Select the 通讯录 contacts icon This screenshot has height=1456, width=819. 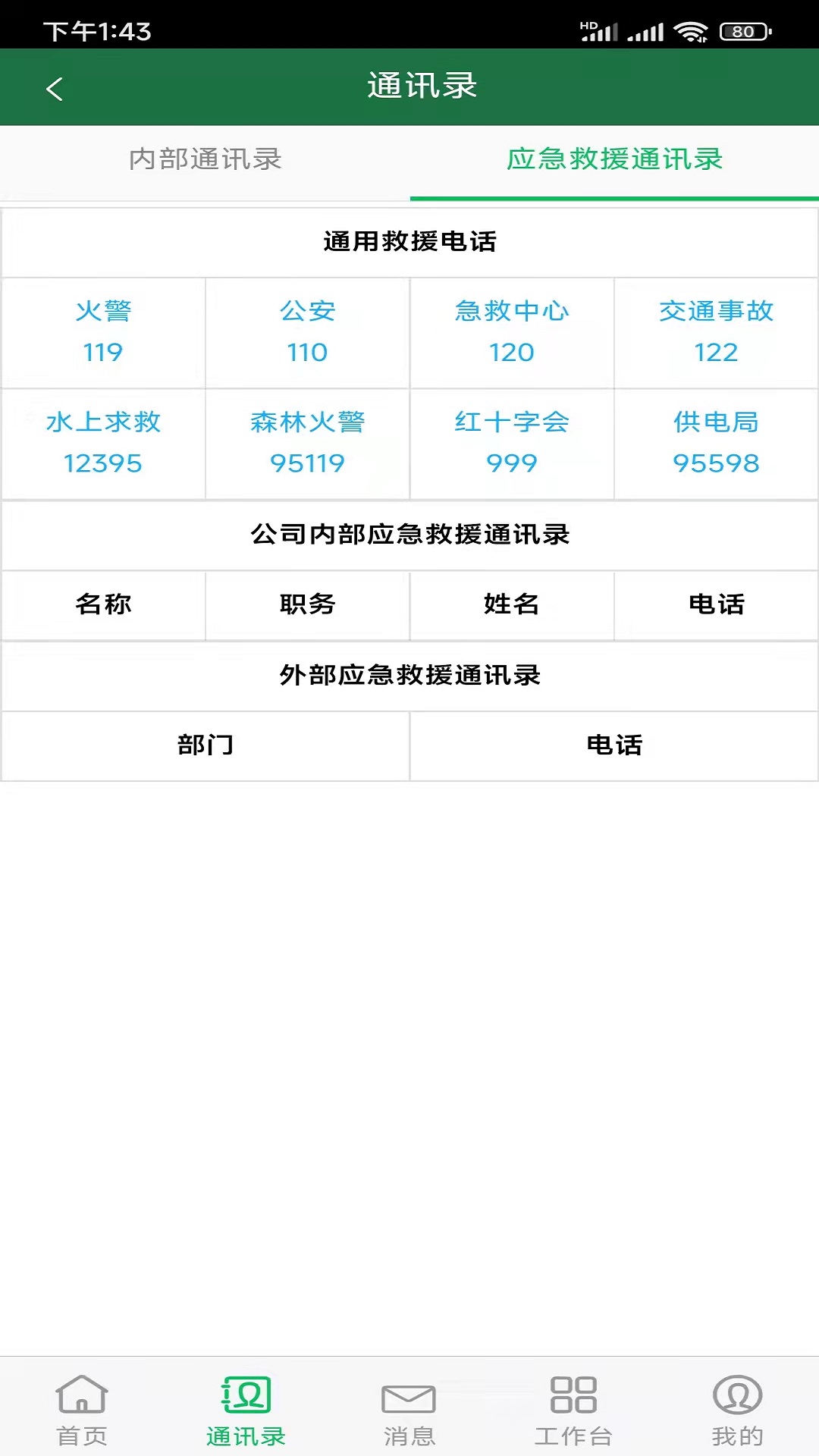click(x=244, y=1407)
